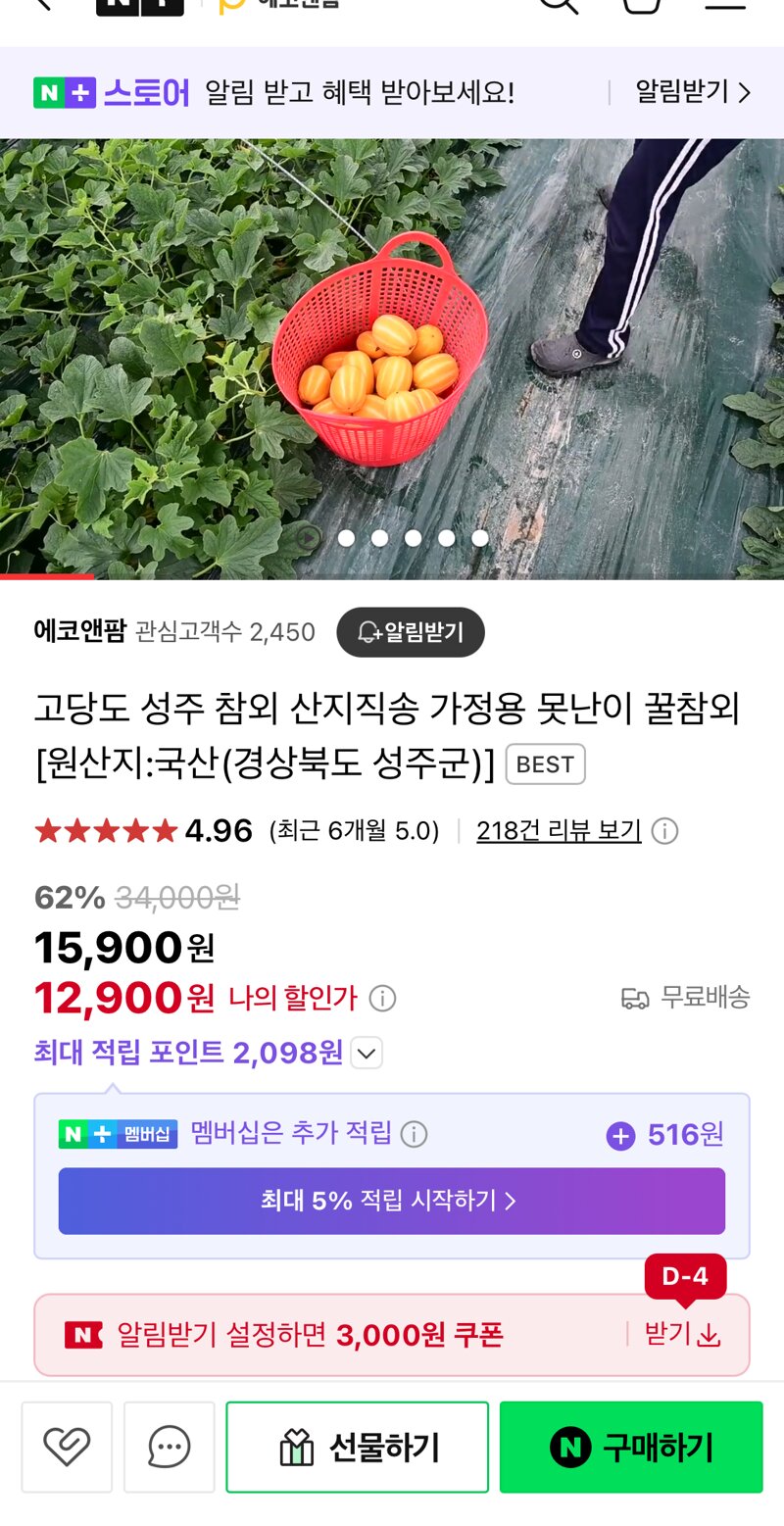
Task: Open 218건 리뷰 보기 reviews link
Action: (559, 831)
